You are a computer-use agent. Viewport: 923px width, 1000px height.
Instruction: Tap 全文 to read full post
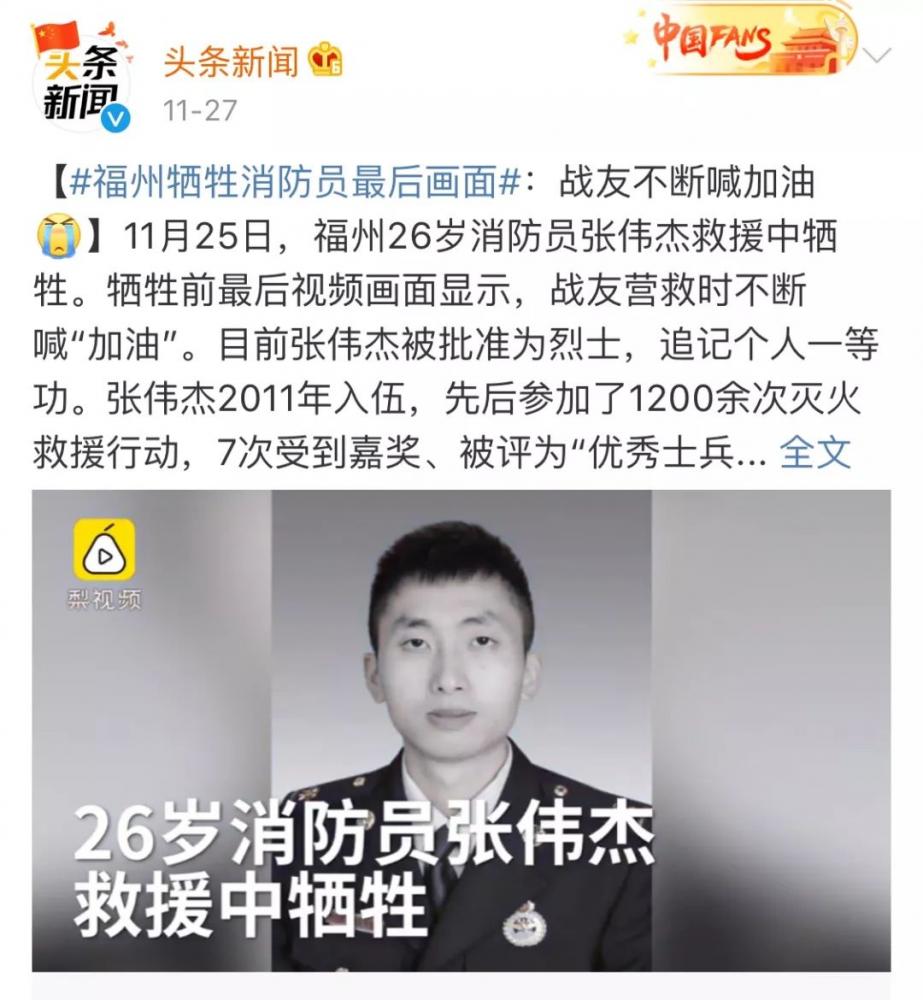[x=815, y=452]
